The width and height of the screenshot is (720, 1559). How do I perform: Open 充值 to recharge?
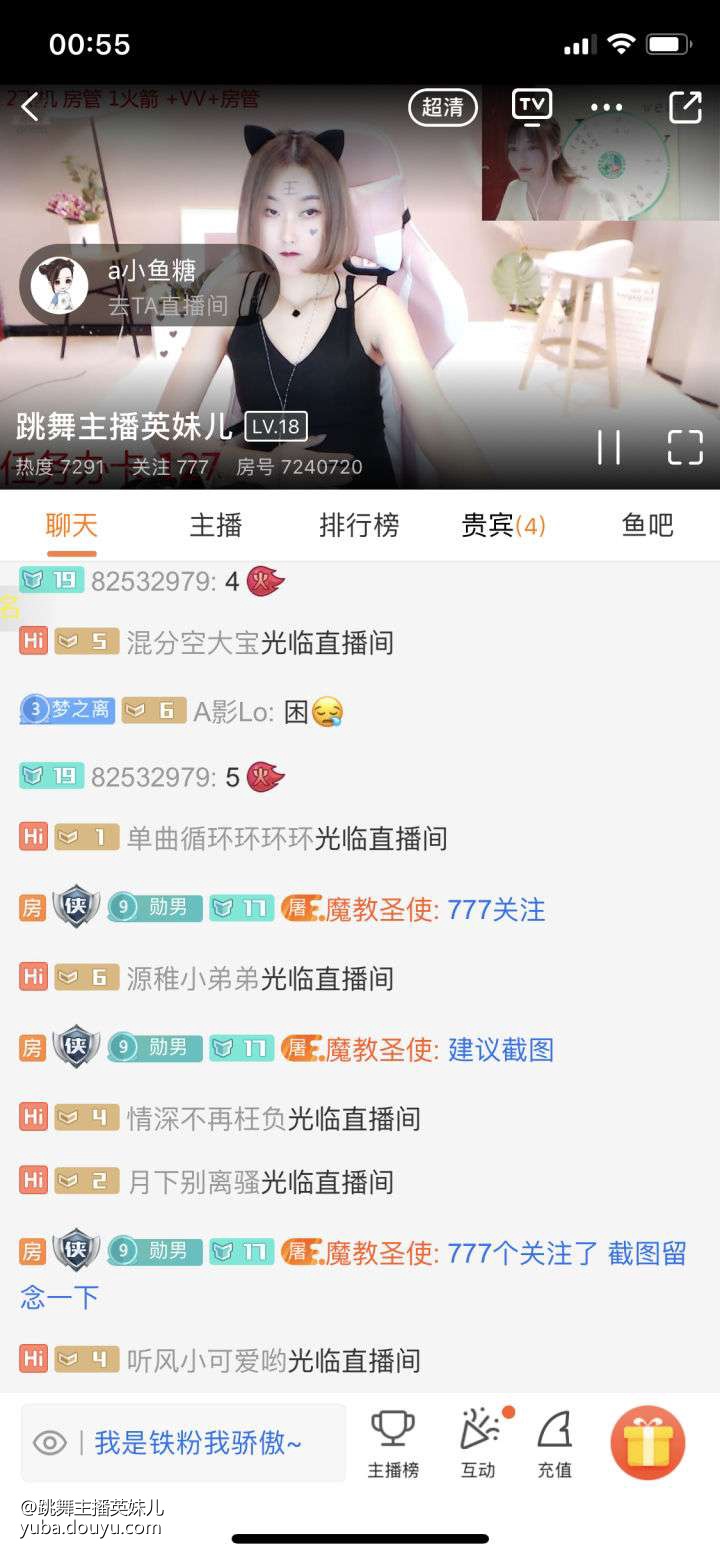pyautogui.click(x=555, y=1443)
